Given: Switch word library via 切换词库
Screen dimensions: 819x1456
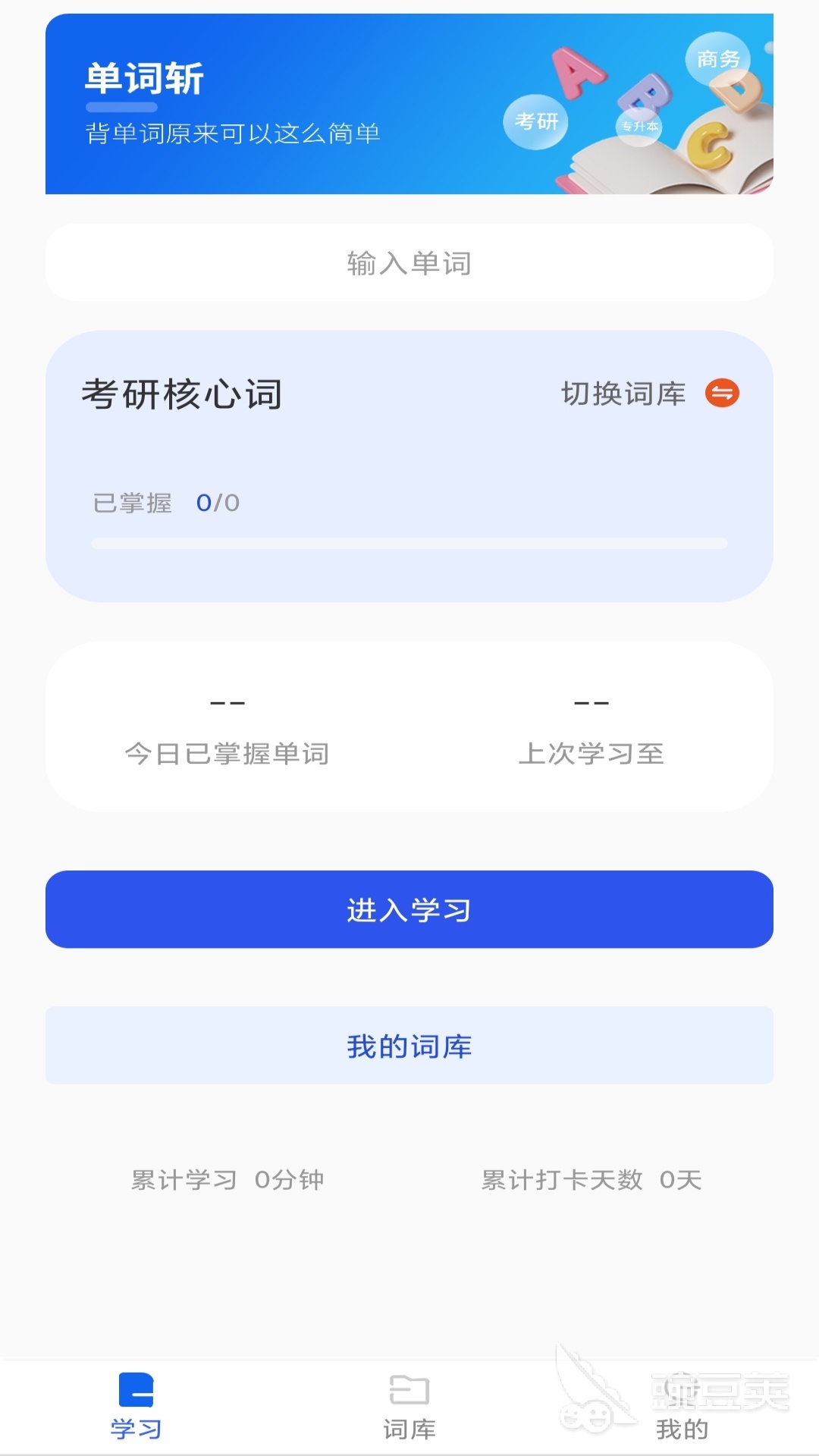Looking at the screenshot, I should pos(649,394).
